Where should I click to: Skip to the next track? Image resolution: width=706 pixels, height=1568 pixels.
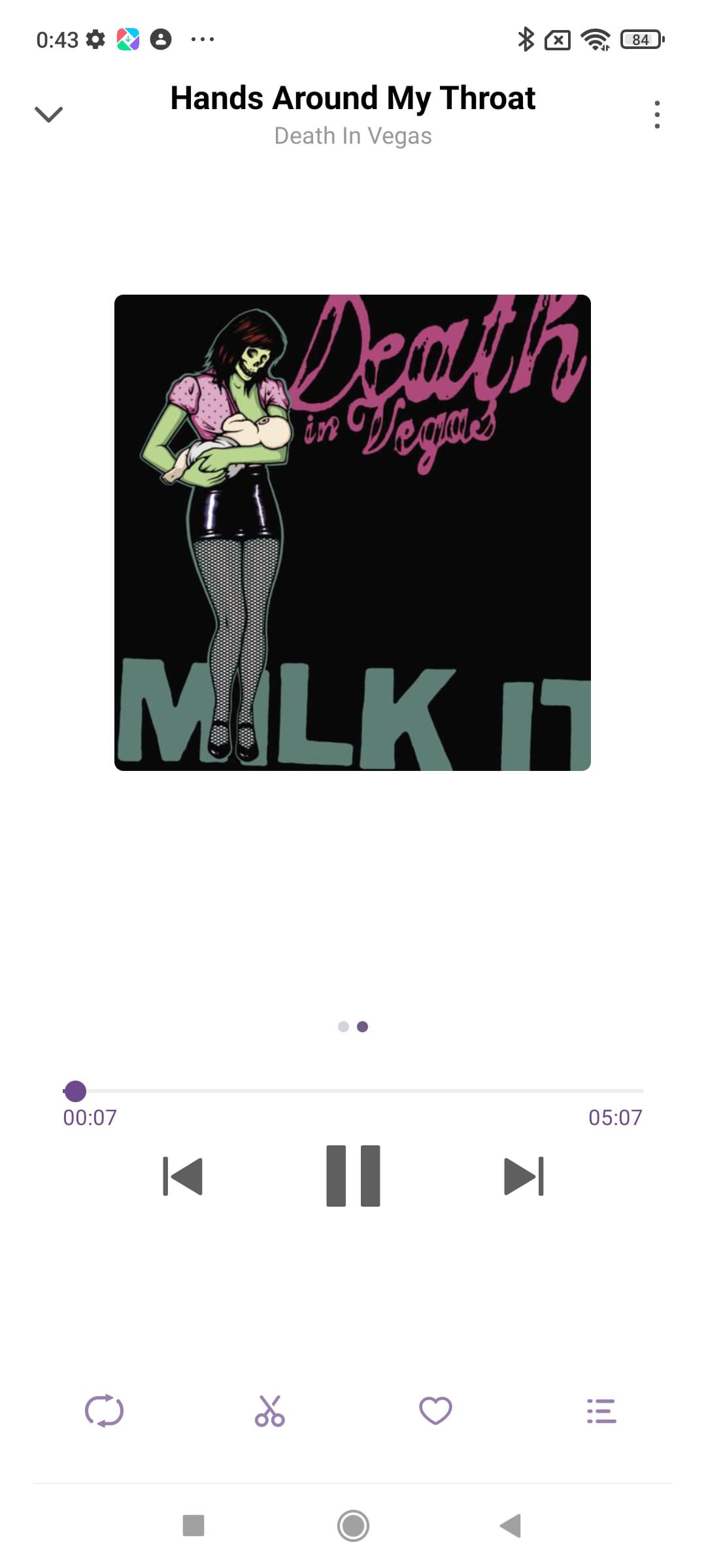(x=524, y=1176)
